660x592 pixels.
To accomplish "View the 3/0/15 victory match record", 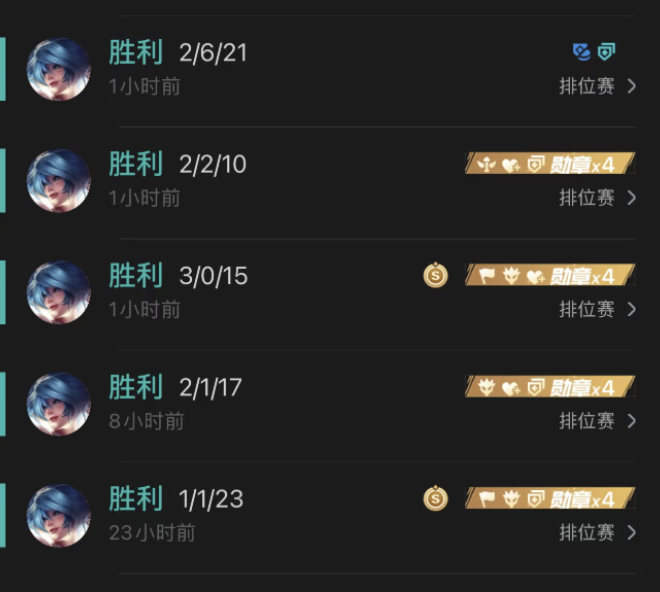I will click(330, 292).
